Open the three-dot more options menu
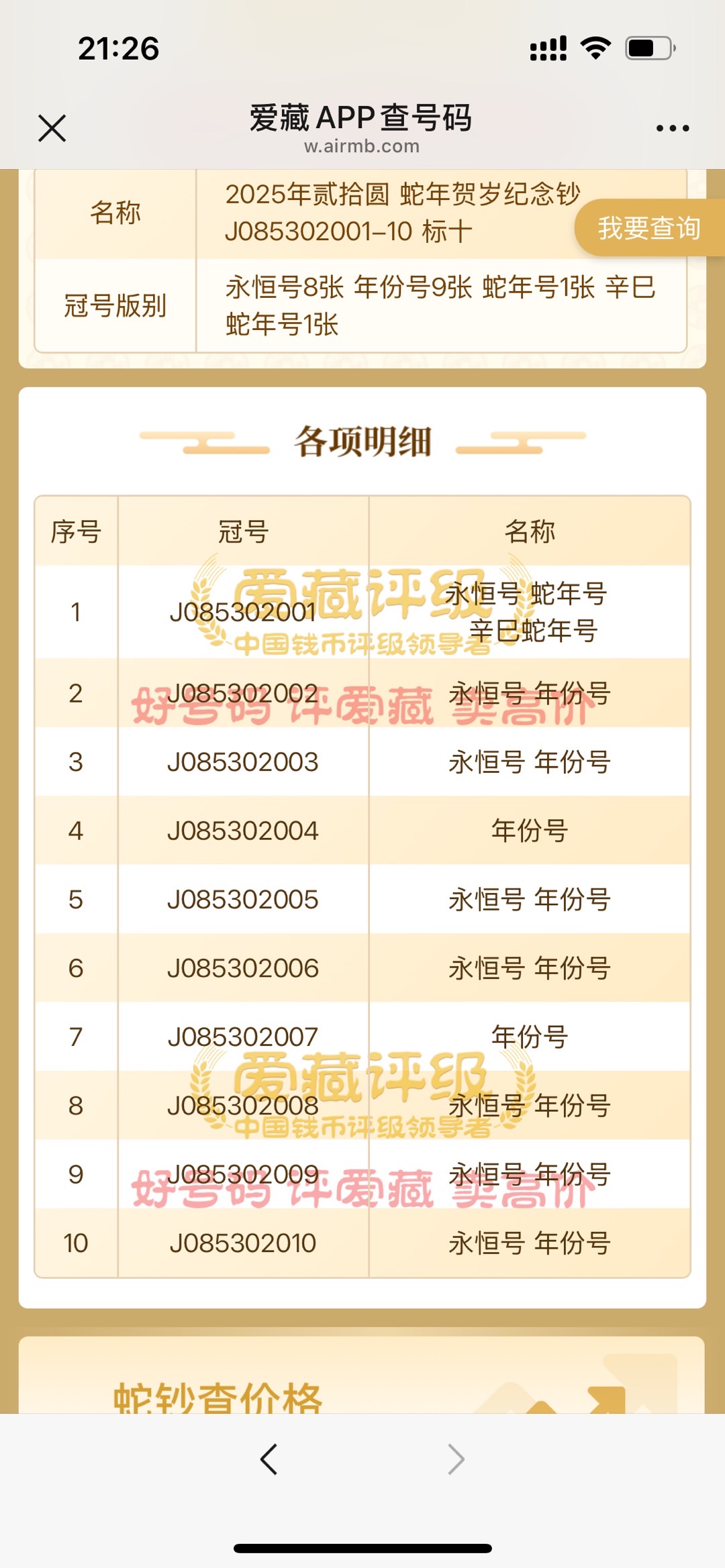The width and height of the screenshot is (725, 1568). [x=672, y=128]
